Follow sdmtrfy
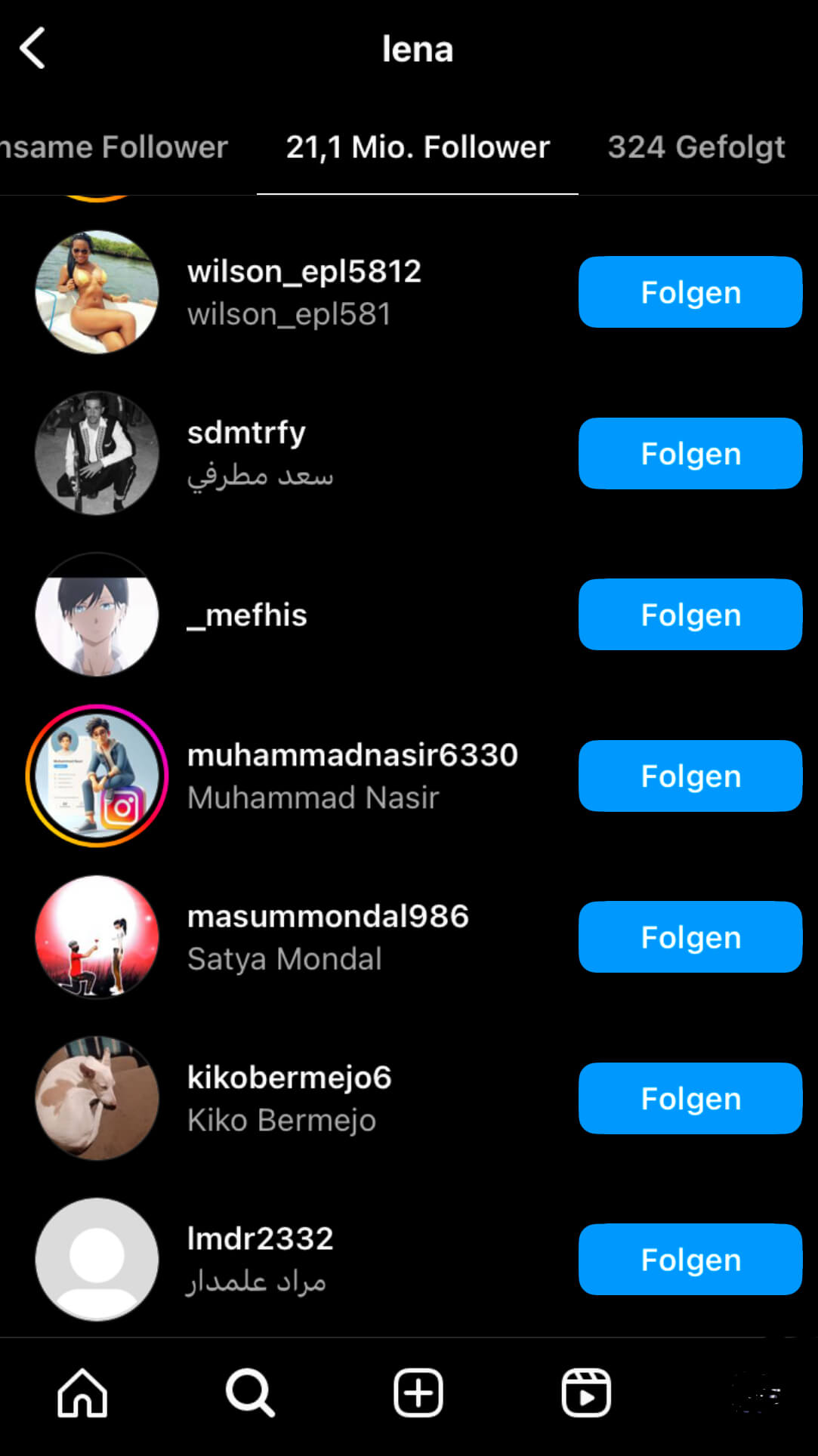Image resolution: width=818 pixels, height=1456 pixels. 690,454
